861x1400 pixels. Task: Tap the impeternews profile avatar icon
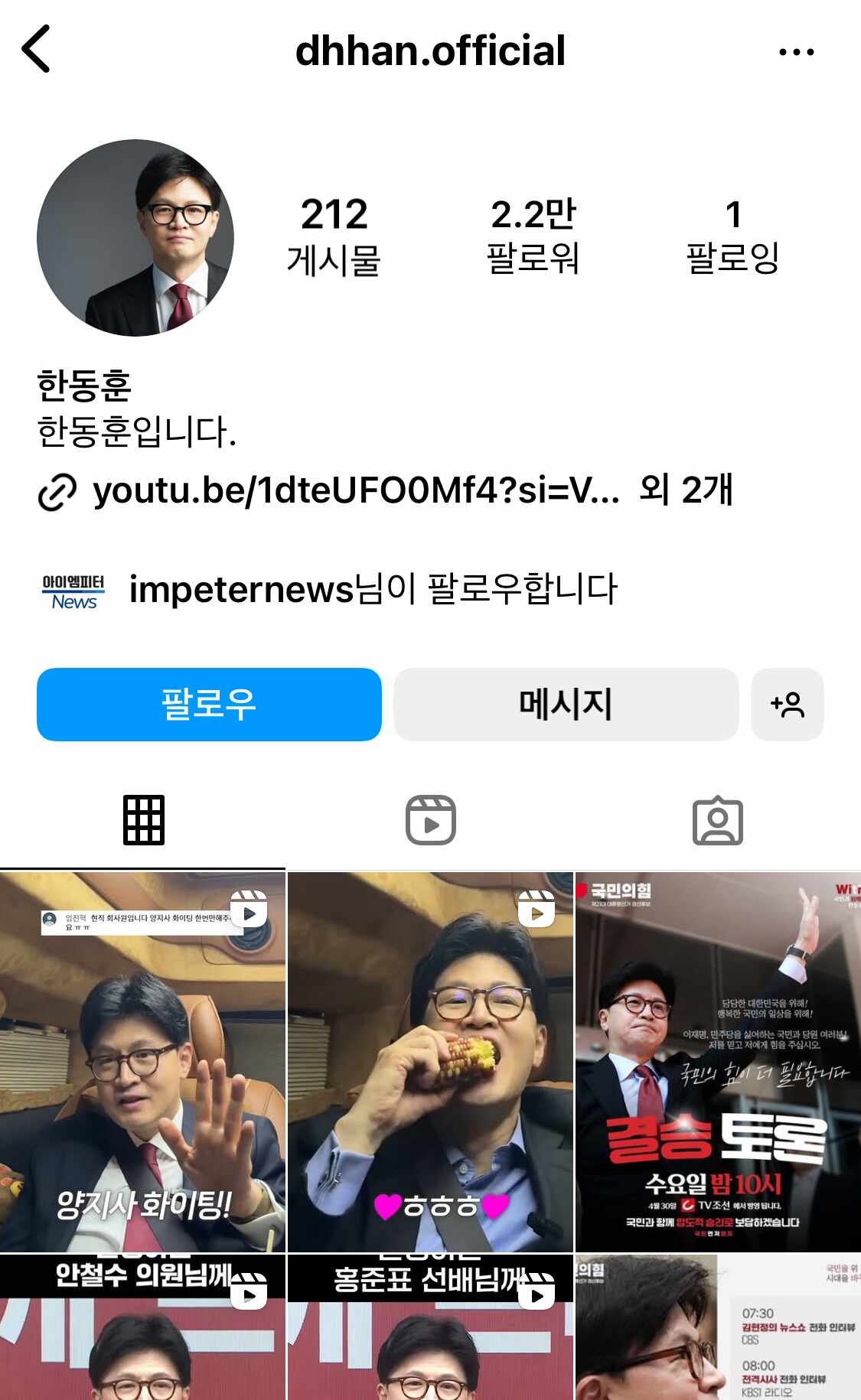point(72,589)
